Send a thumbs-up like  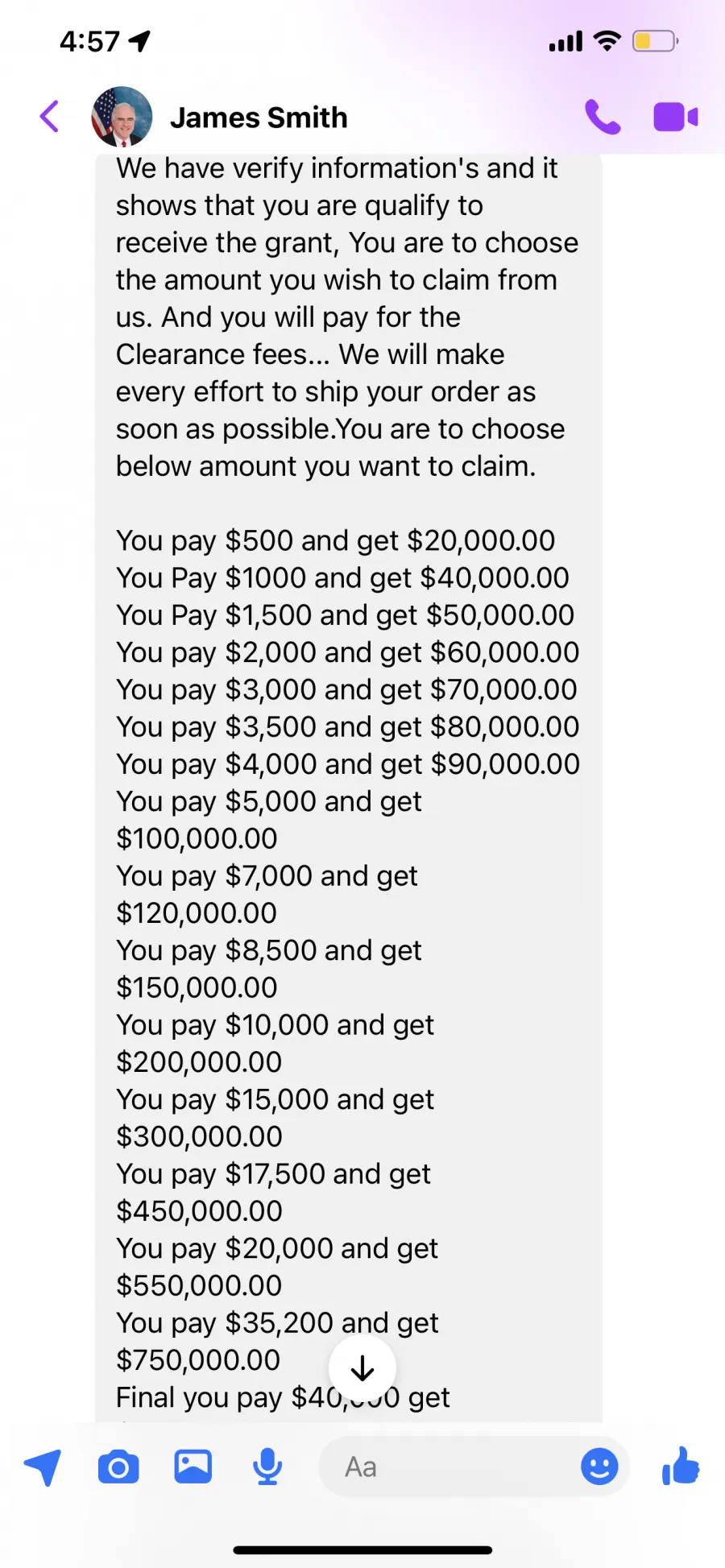[x=681, y=1466]
